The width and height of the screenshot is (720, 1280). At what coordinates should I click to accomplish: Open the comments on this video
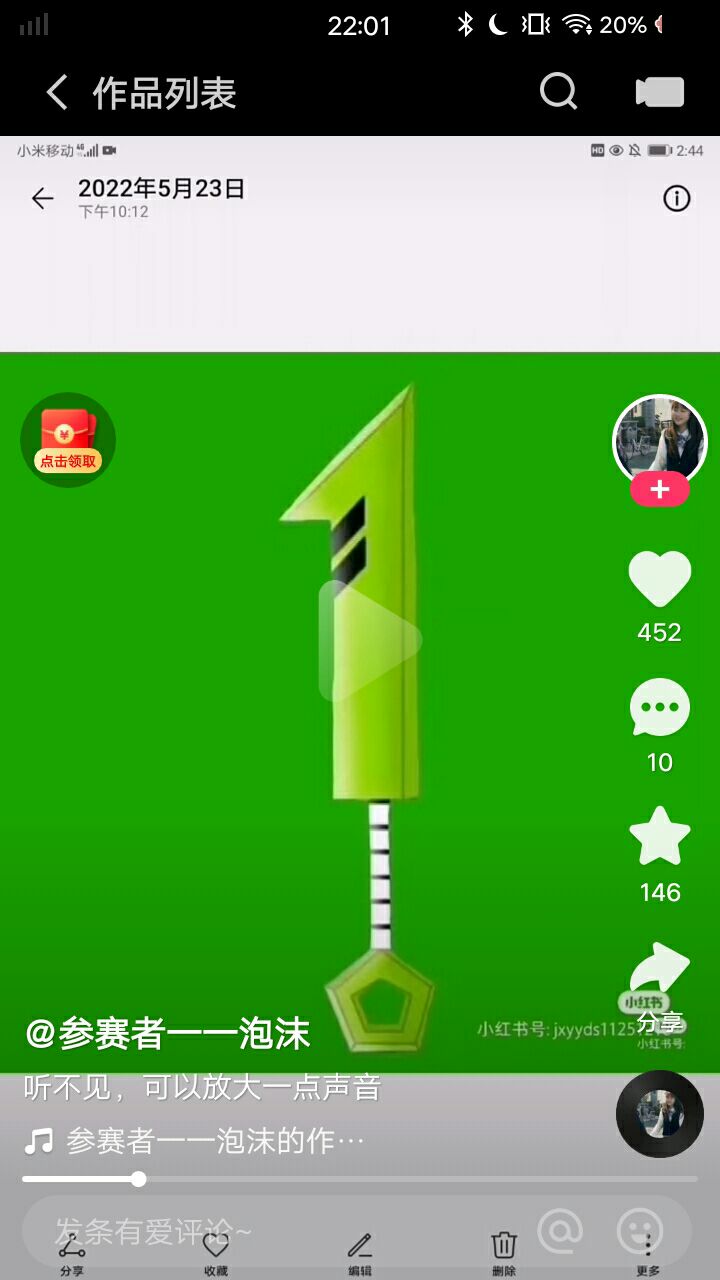pos(660,709)
